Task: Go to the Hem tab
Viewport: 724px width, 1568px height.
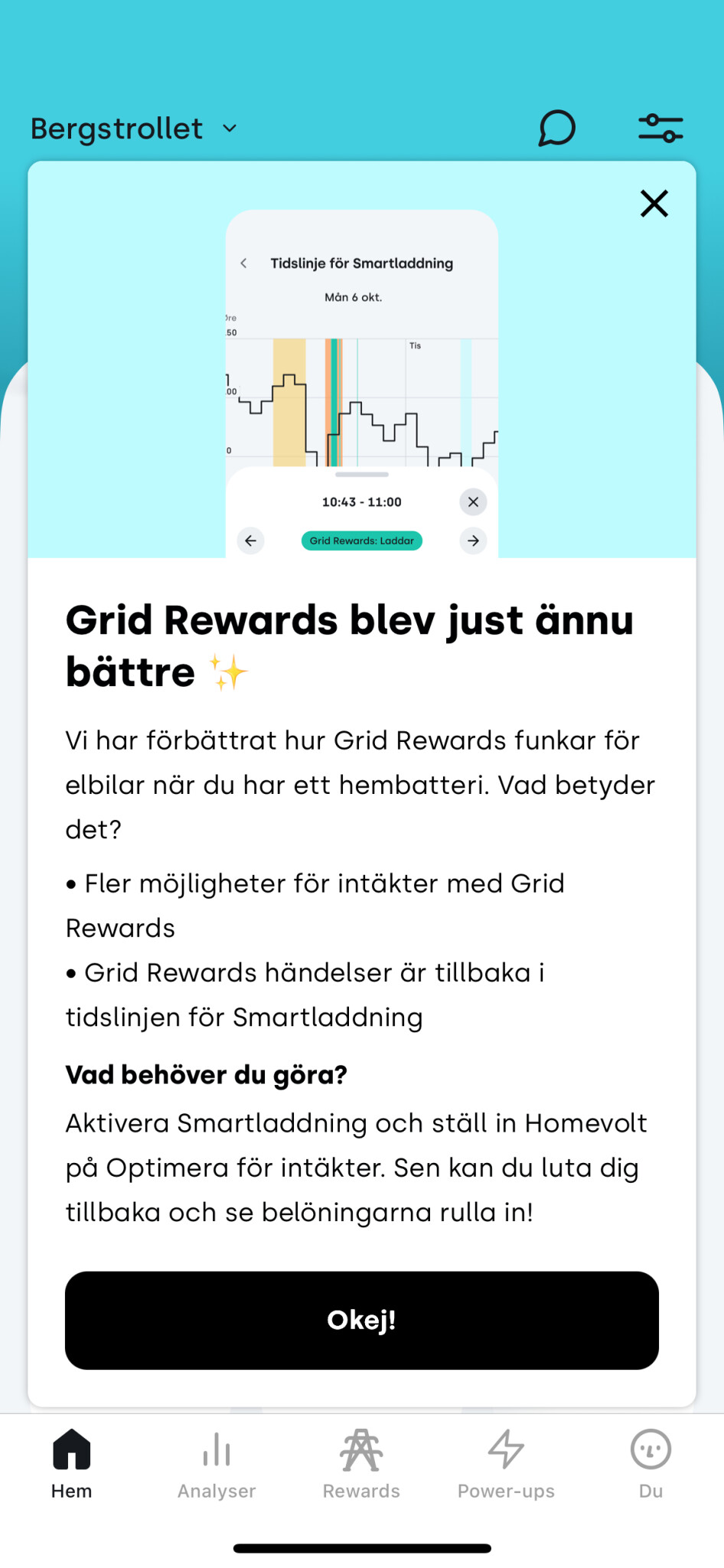Action: (x=72, y=1464)
